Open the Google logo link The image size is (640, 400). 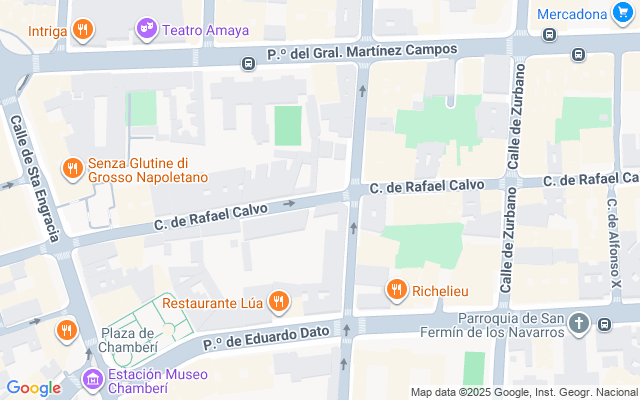pos(33,388)
